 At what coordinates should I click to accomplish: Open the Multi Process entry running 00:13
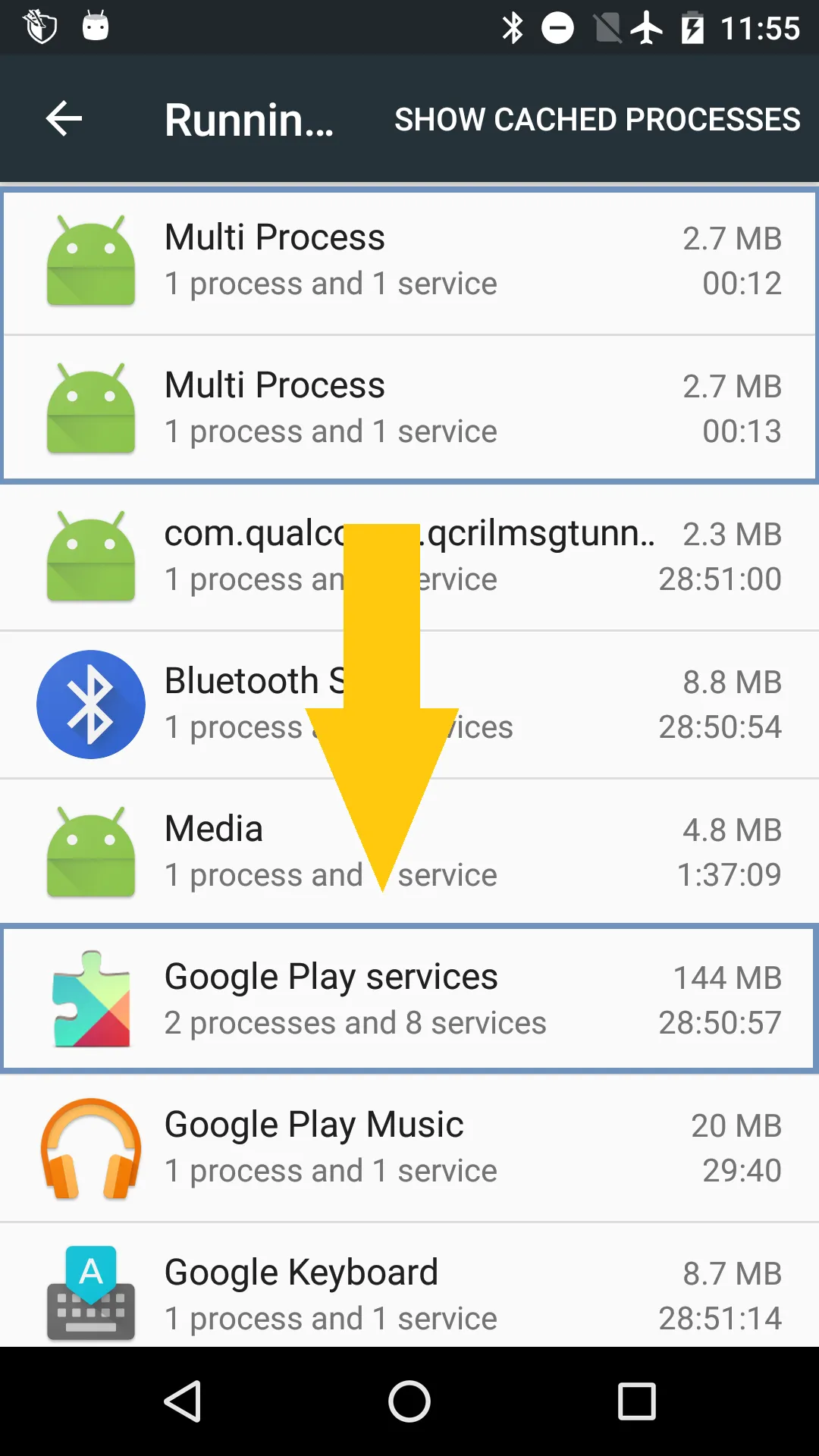coord(409,408)
